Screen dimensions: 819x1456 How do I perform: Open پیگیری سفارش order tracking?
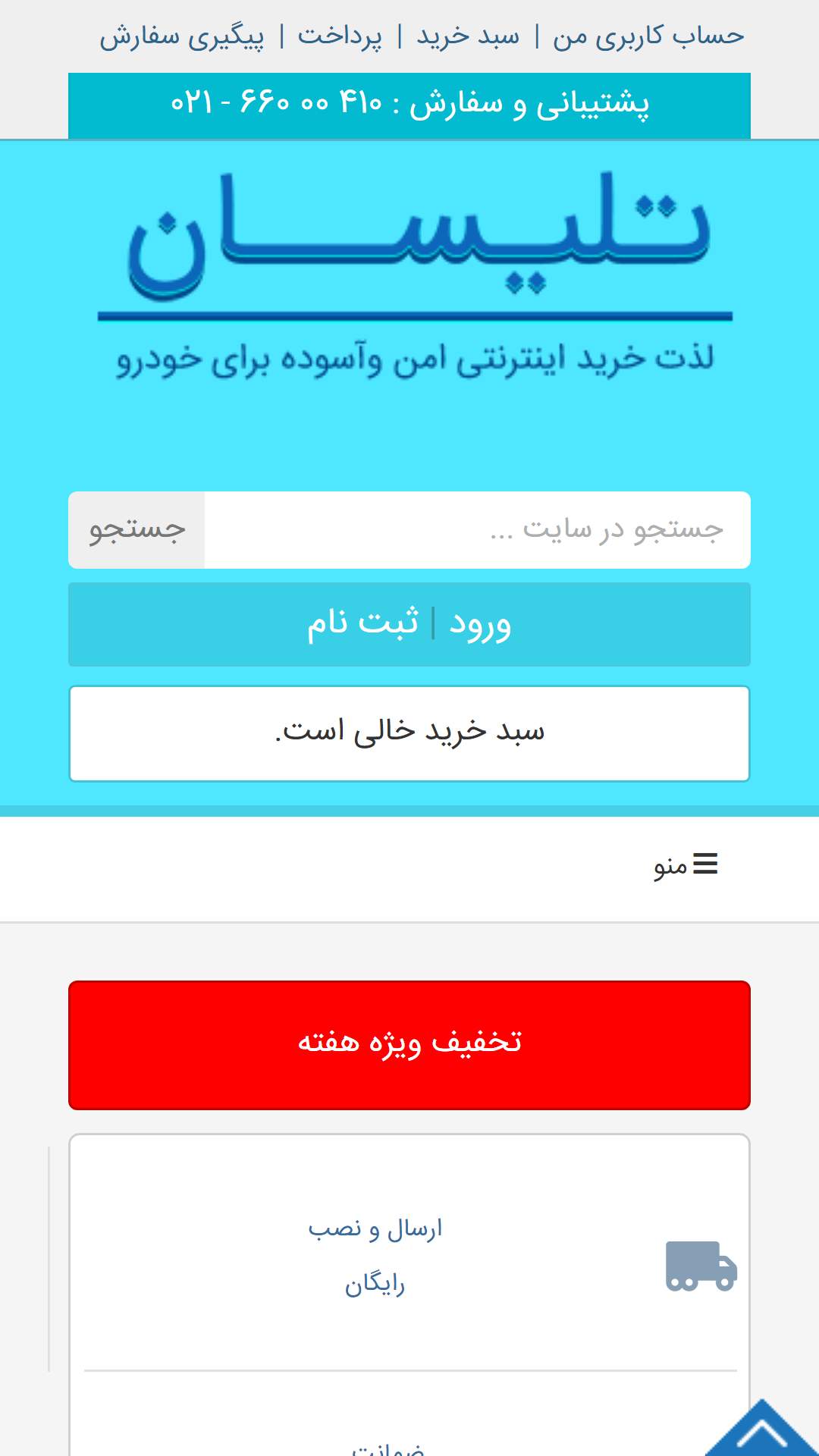pyautogui.click(x=182, y=36)
